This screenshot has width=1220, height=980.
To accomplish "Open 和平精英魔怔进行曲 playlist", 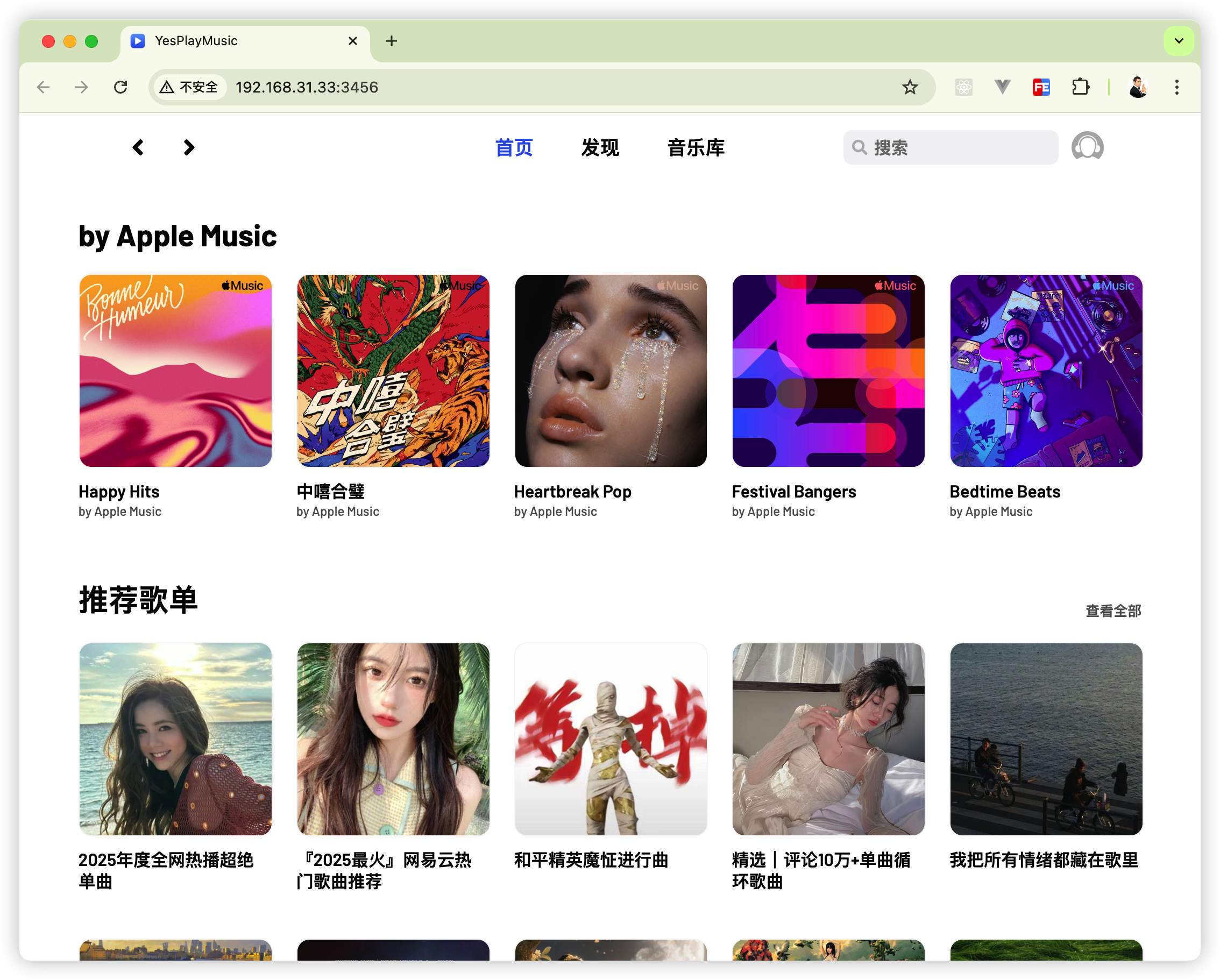I will coord(611,739).
